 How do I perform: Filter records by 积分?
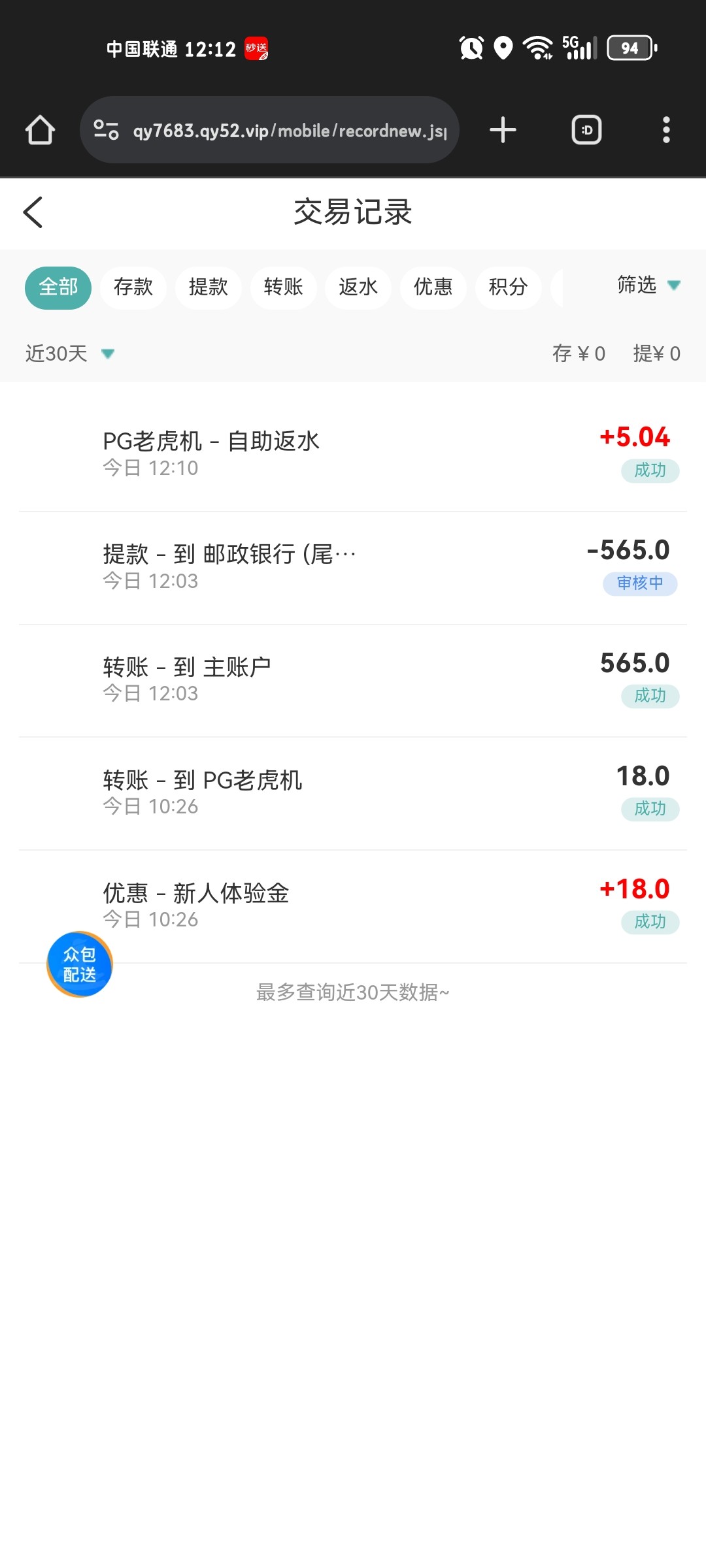pos(508,287)
